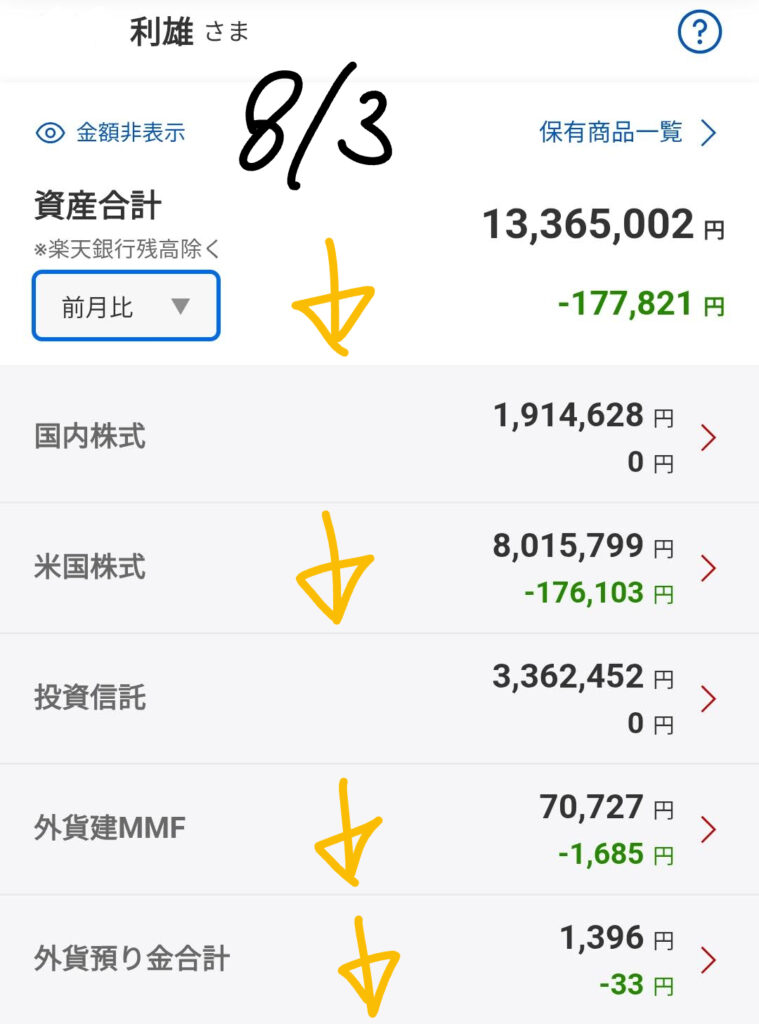This screenshot has height=1024, width=759.
Task: Open the 投資信託 row
Action: pyautogui.click(x=380, y=698)
